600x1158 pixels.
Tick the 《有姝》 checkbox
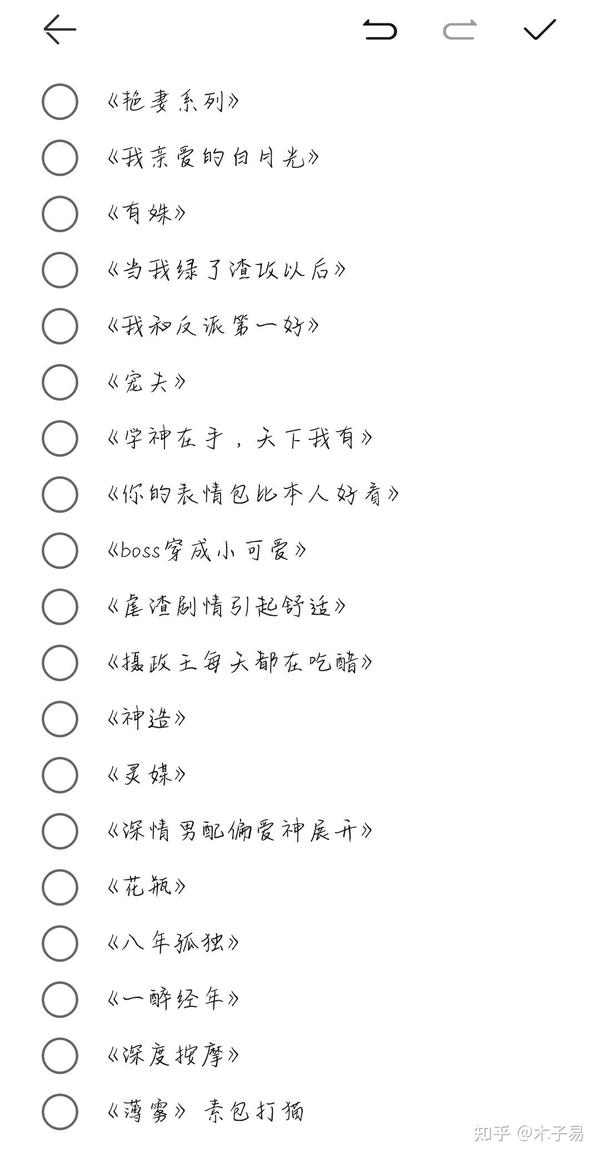click(60, 214)
